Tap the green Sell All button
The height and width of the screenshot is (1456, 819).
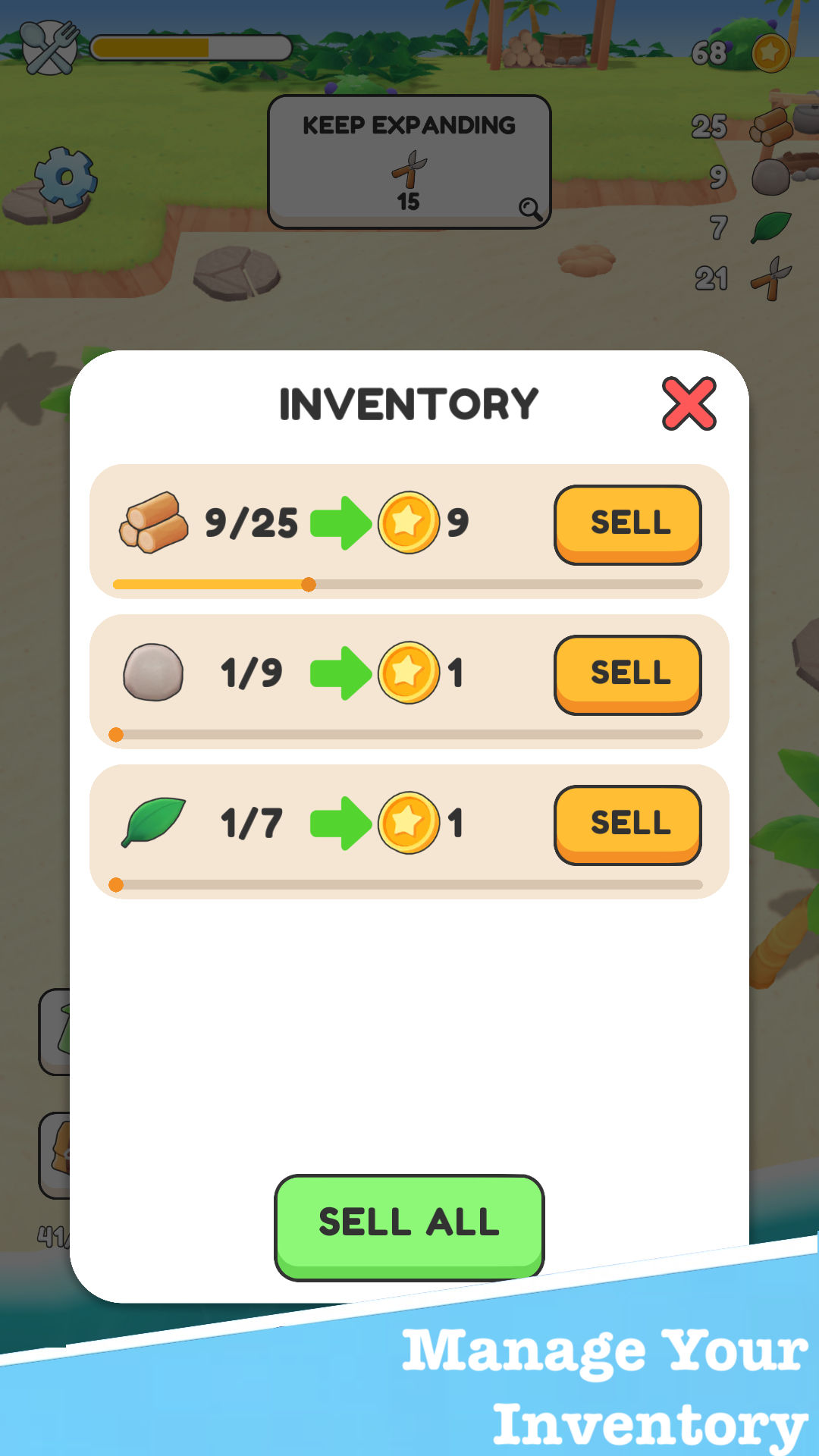[409, 1225]
